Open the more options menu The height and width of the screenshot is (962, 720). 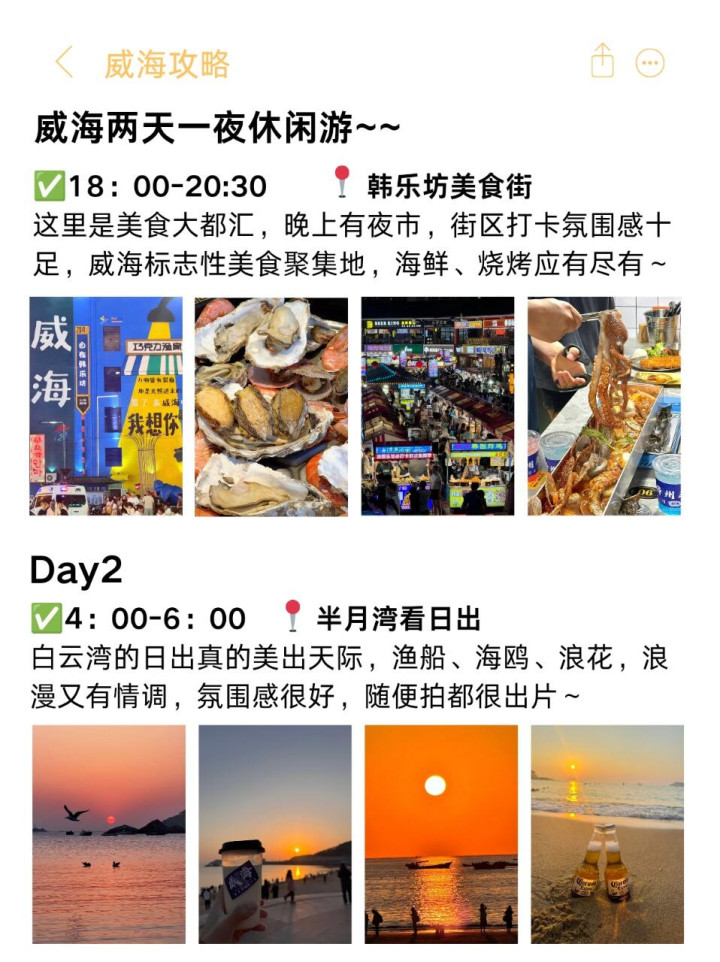650,63
